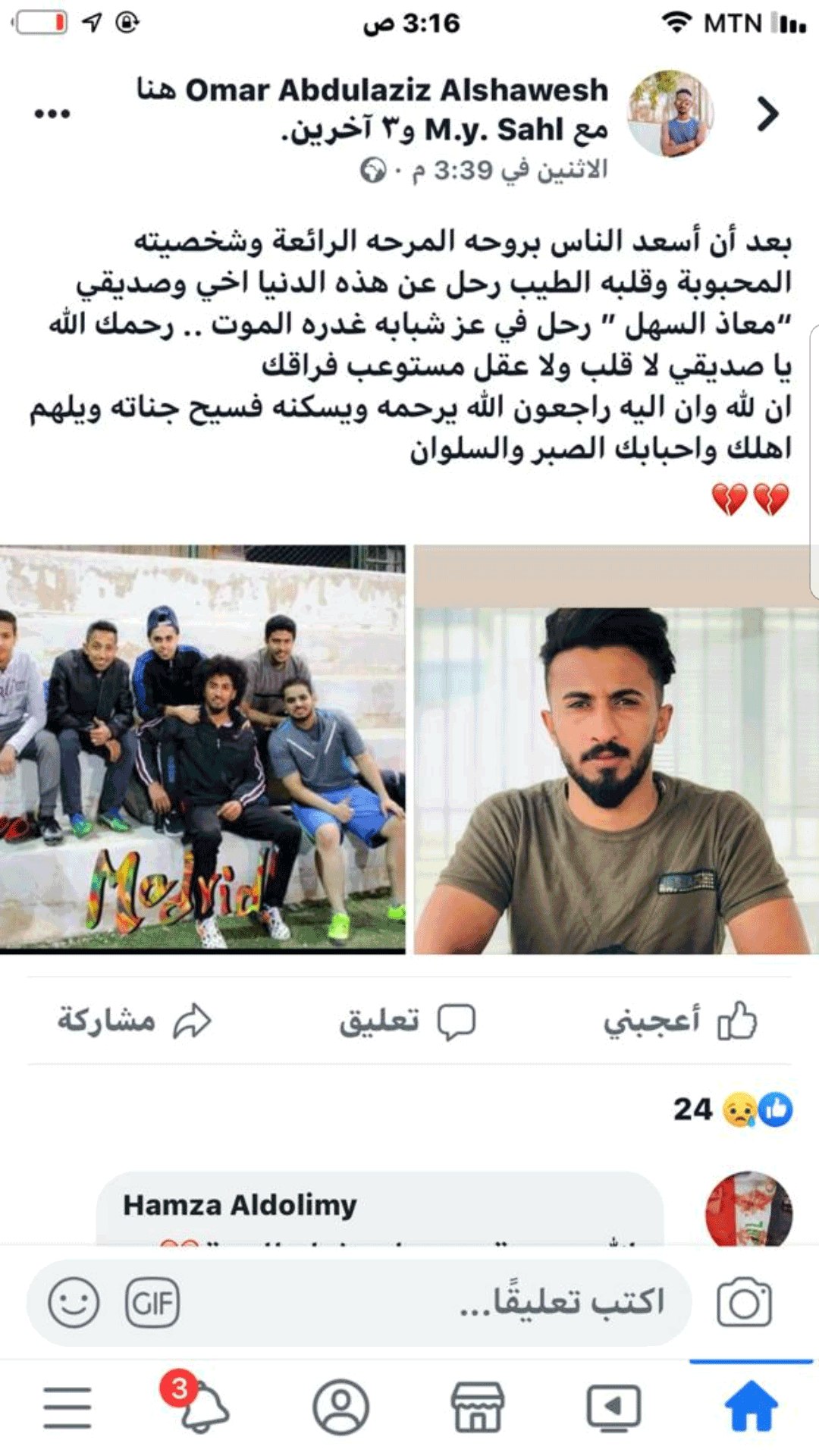The width and height of the screenshot is (819, 1456).
Task: Like the post with أعجبني button
Action: pyautogui.click(x=680, y=1021)
